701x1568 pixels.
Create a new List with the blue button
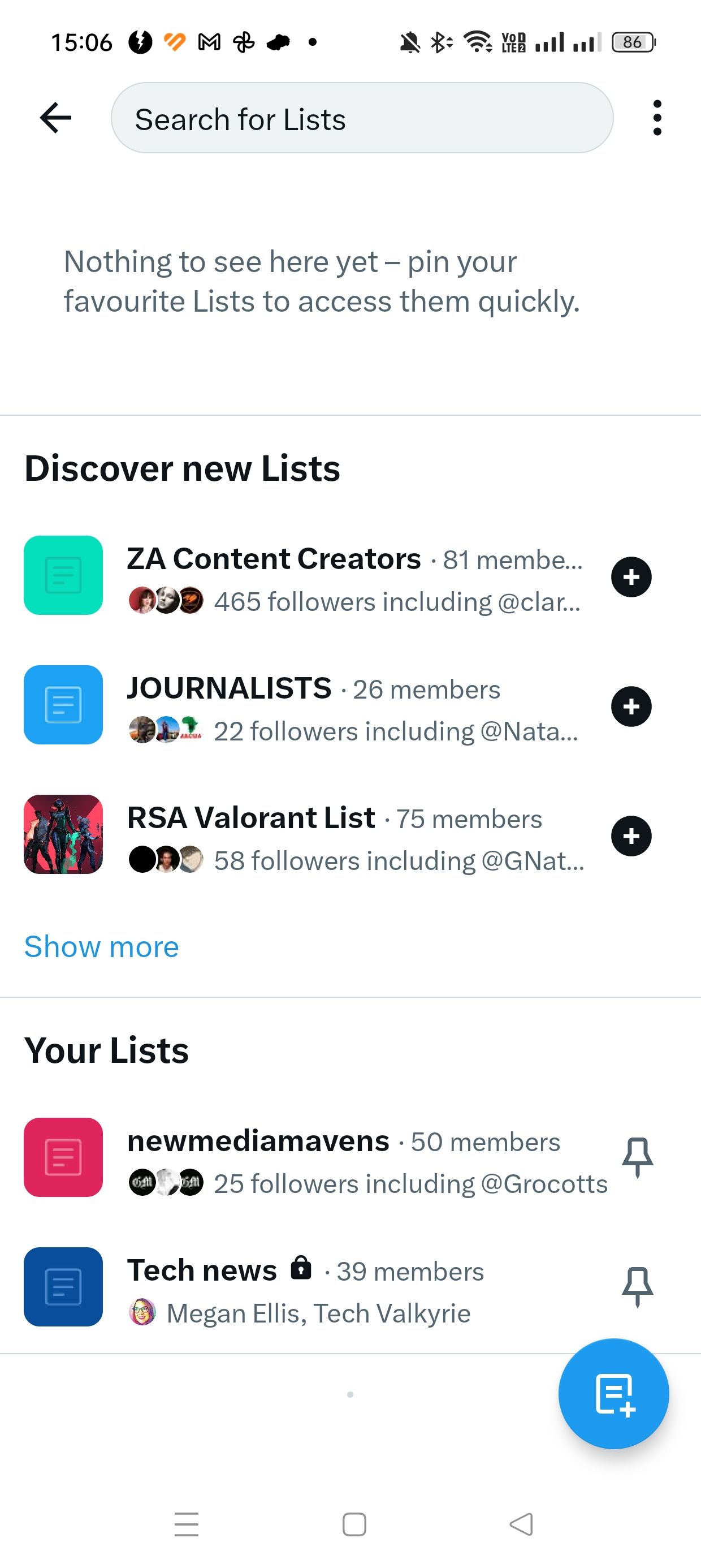pos(614,1394)
